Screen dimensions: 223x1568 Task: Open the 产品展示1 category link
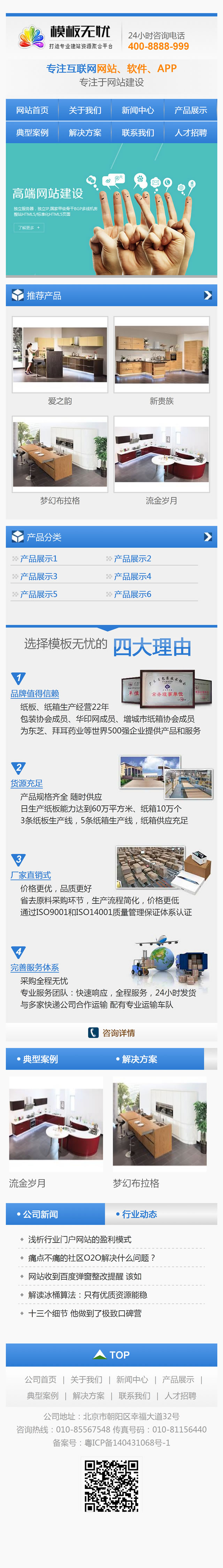tap(38, 558)
